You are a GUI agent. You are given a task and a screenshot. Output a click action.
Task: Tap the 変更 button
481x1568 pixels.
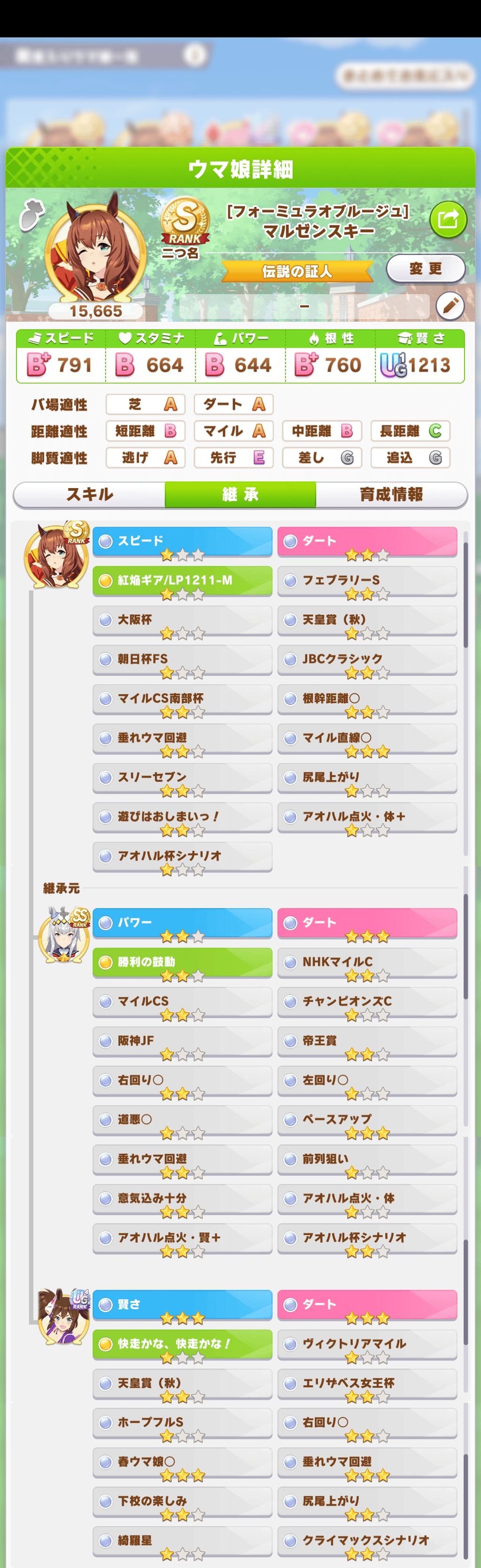click(x=425, y=268)
